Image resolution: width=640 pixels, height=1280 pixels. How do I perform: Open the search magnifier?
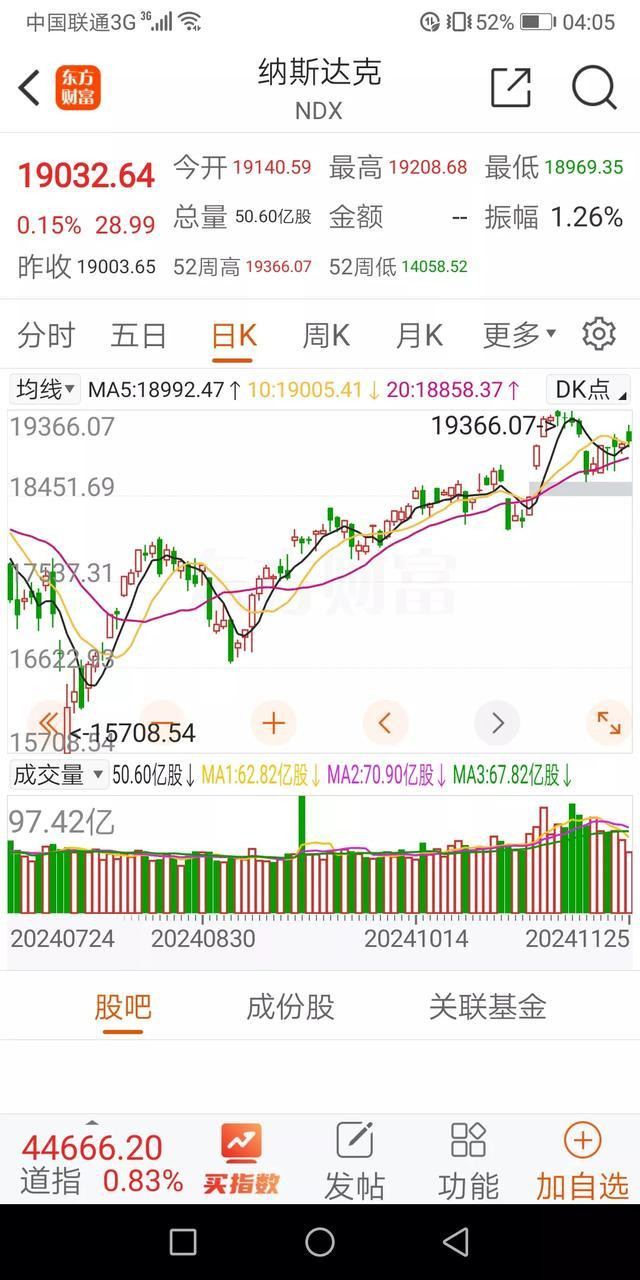click(x=594, y=88)
